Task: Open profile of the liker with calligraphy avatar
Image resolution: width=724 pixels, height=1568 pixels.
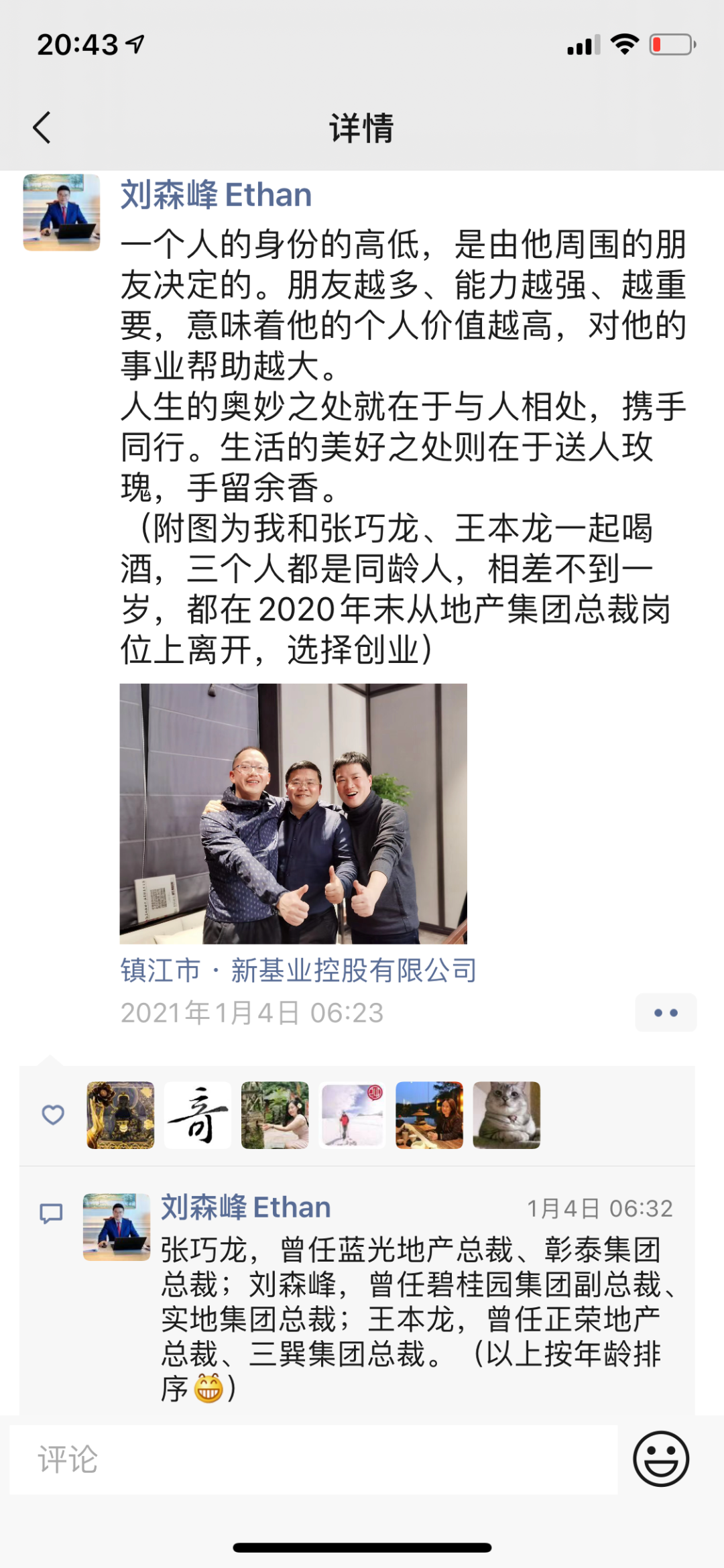Action: click(198, 1115)
